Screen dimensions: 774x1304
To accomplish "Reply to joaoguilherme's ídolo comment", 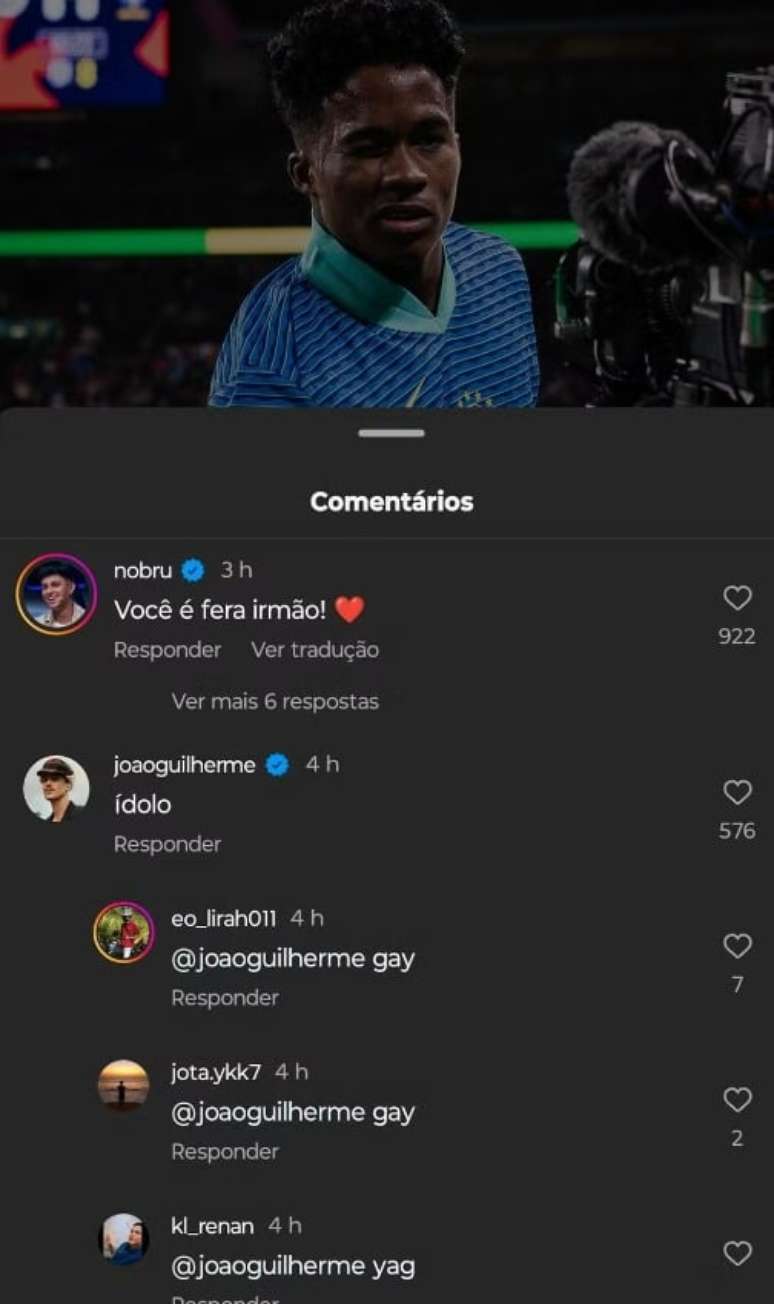I will [x=167, y=845].
